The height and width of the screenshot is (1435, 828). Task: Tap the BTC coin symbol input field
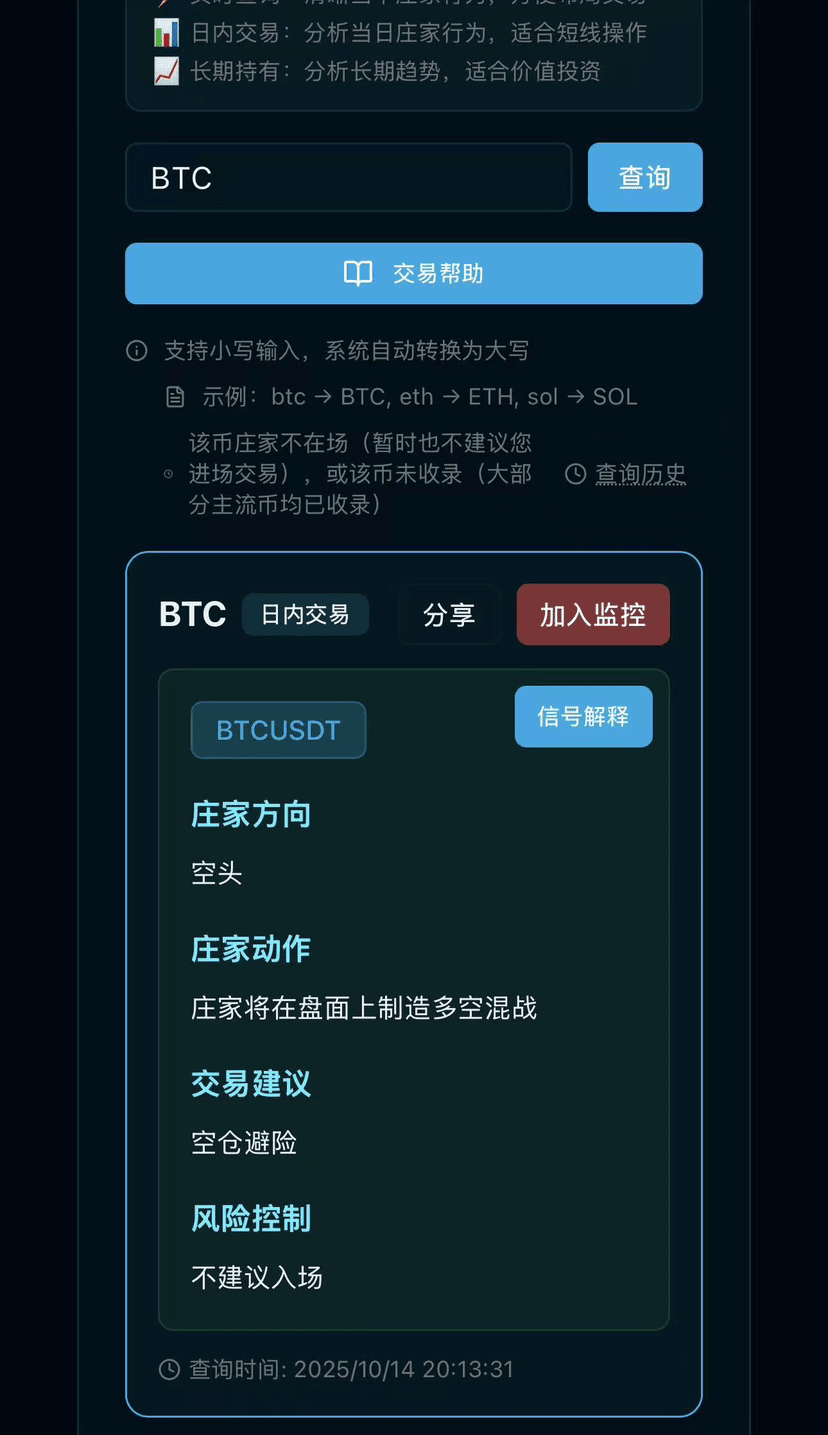click(348, 178)
